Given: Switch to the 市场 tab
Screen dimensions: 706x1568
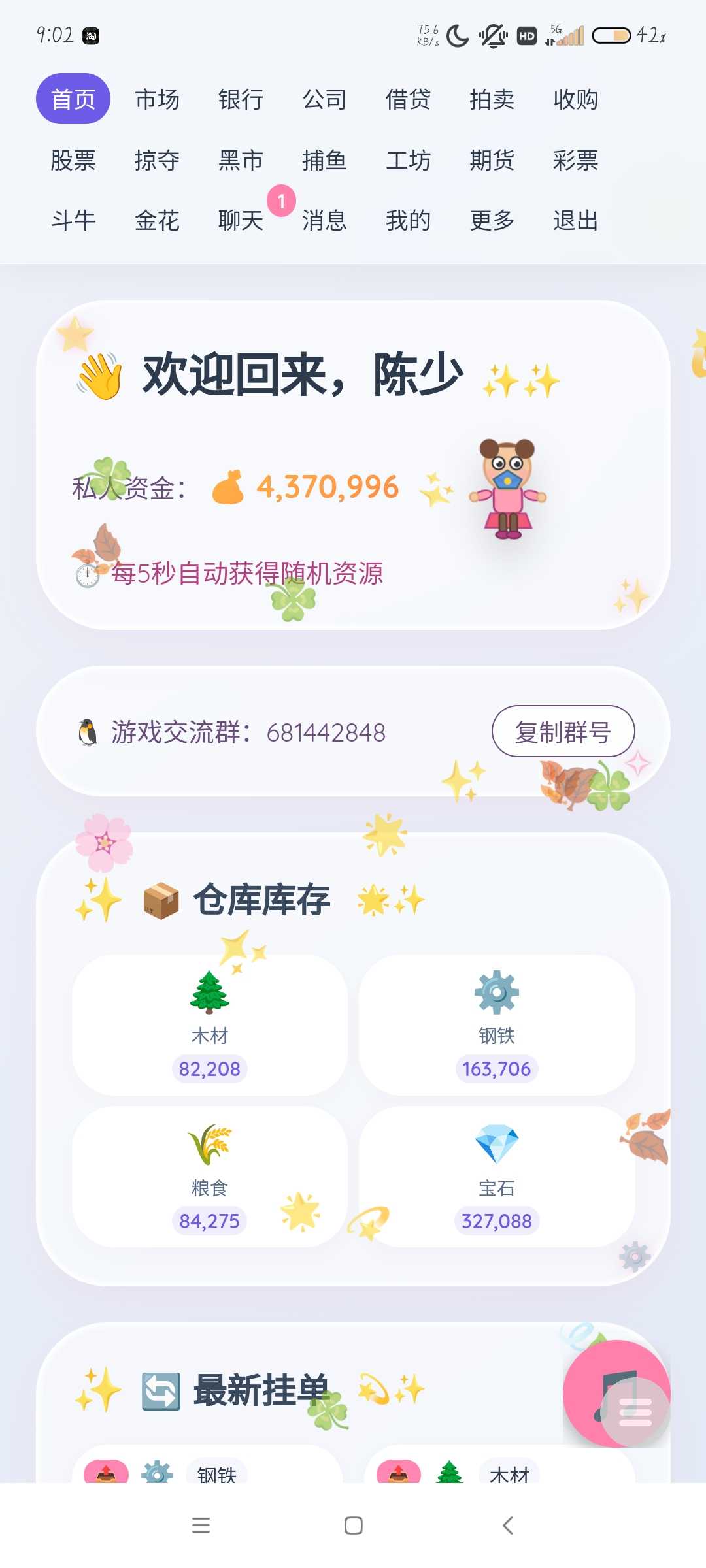Looking at the screenshot, I should point(157,99).
